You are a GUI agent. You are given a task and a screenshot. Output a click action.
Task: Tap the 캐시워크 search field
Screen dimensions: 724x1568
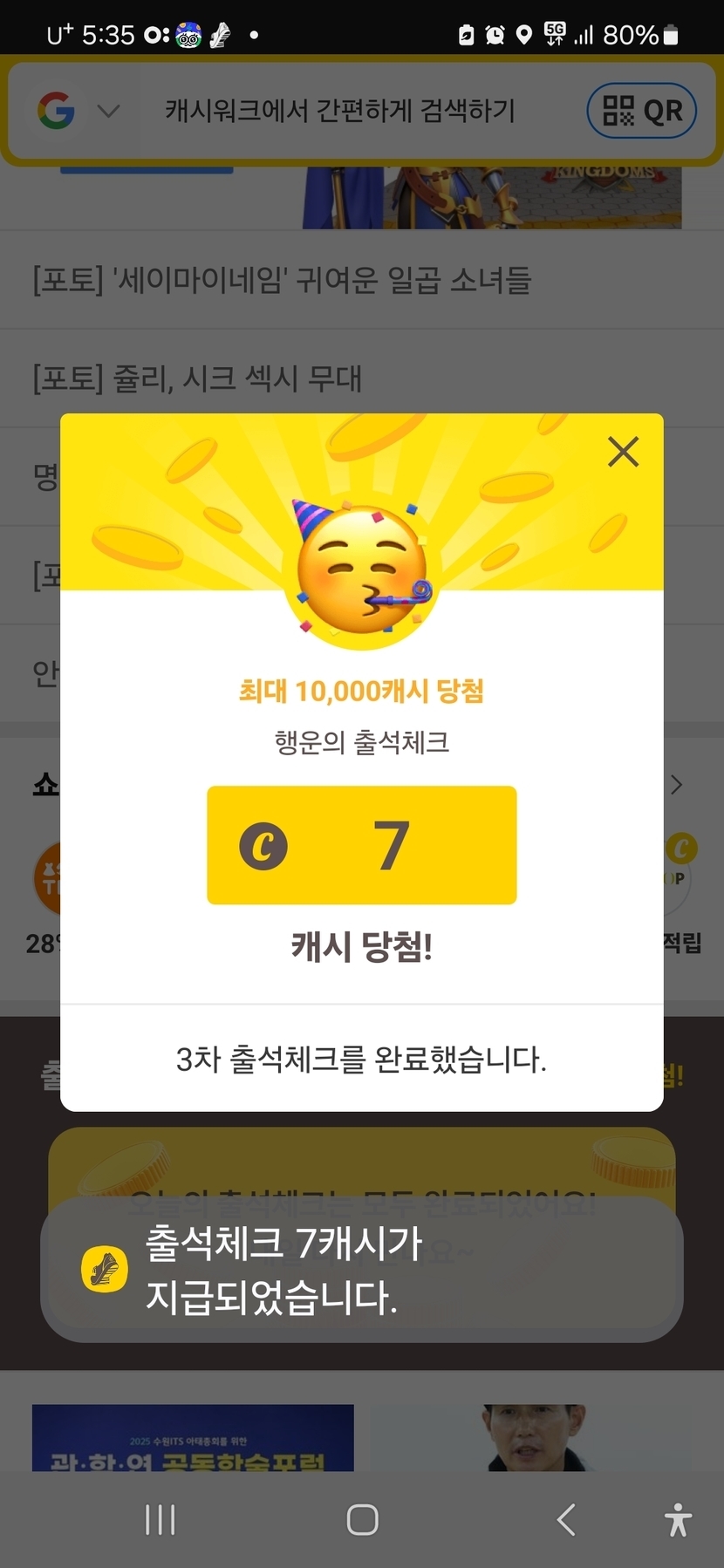(x=340, y=111)
